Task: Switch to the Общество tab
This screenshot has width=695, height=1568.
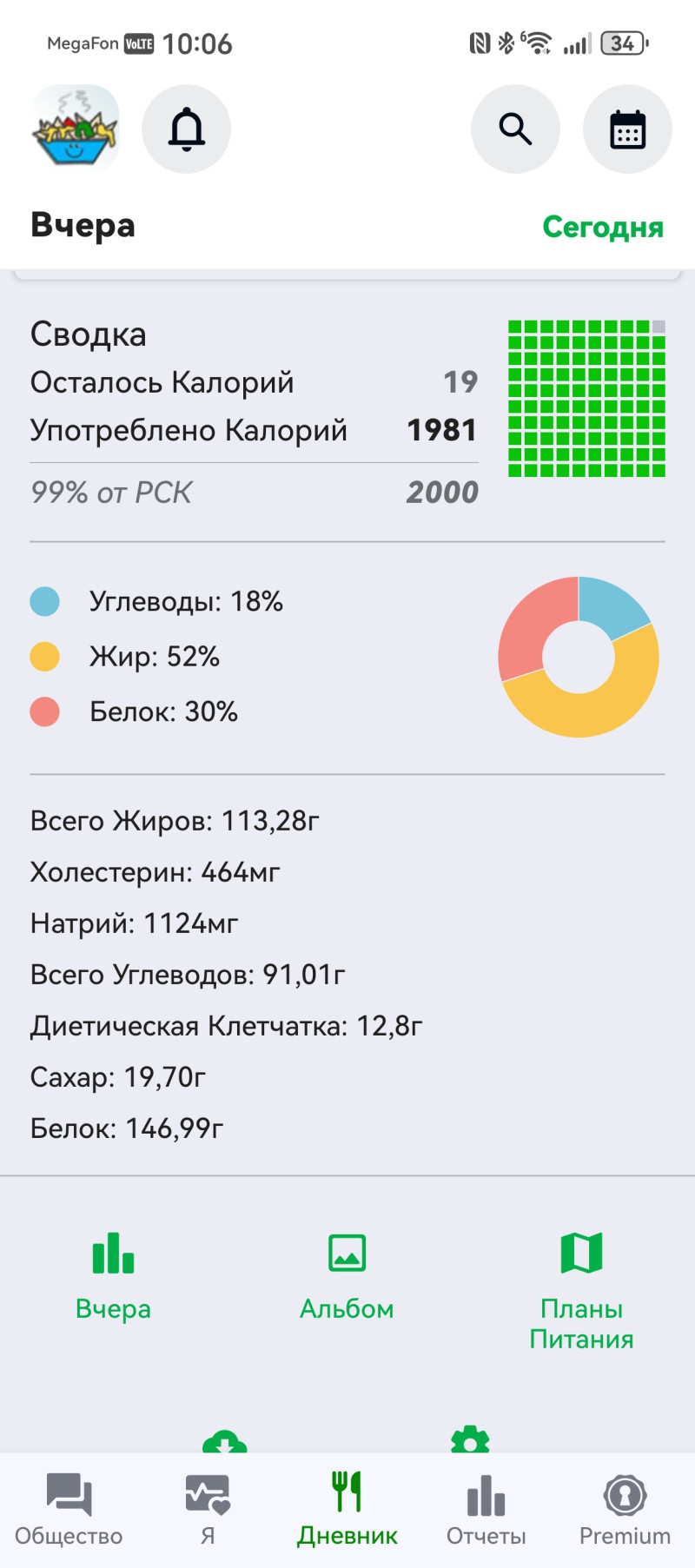Action: point(69,1510)
